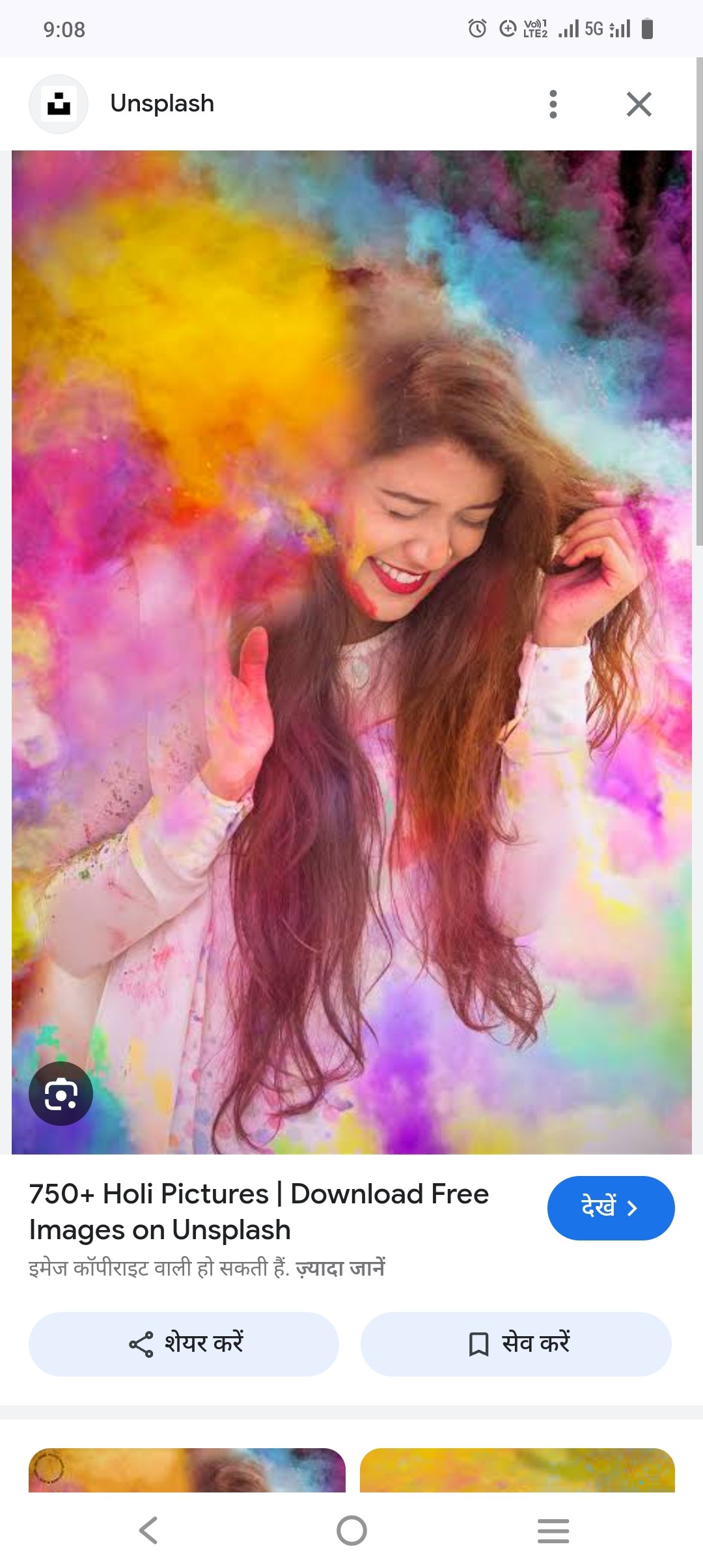Tap the blue देखें visit button

pyautogui.click(x=610, y=1208)
